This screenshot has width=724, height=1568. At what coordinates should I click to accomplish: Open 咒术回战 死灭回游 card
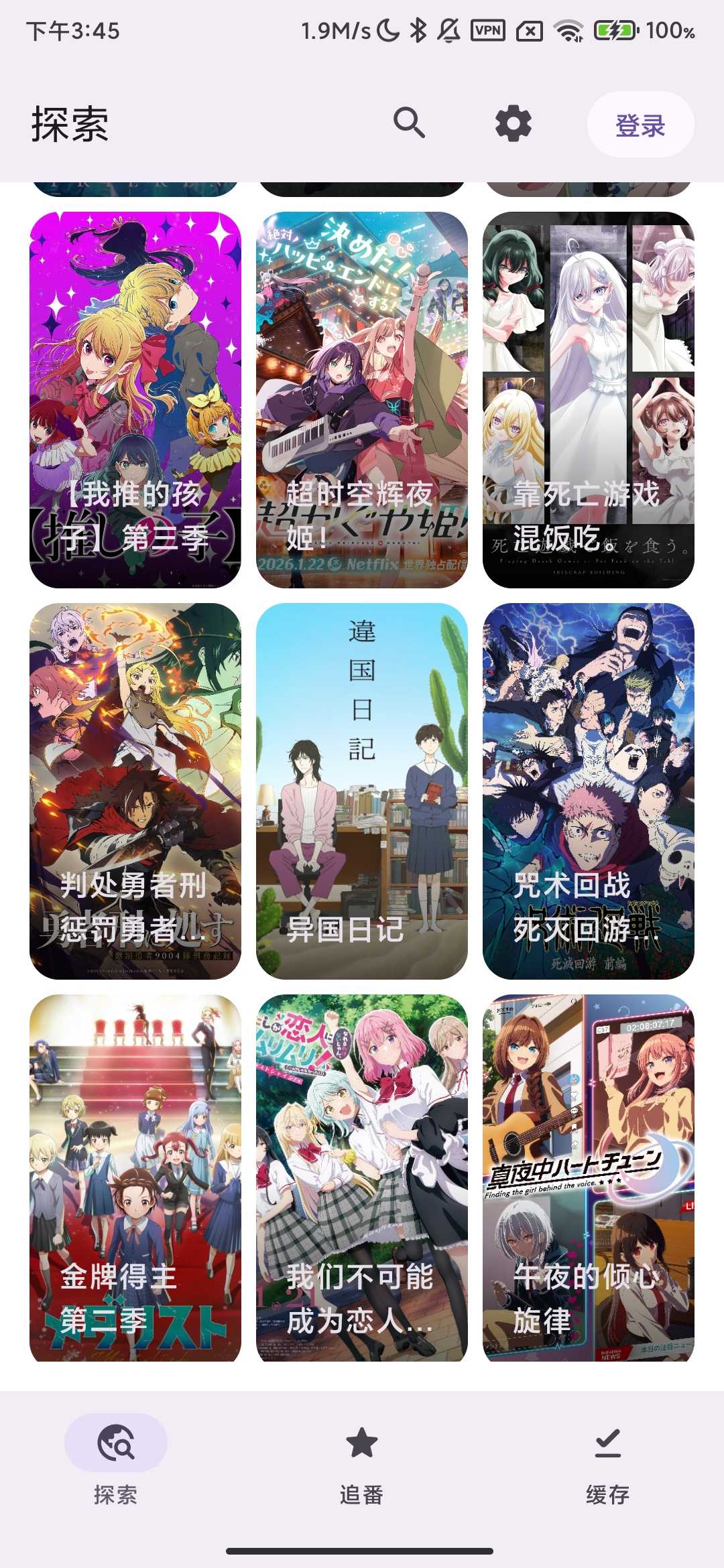point(588,791)
